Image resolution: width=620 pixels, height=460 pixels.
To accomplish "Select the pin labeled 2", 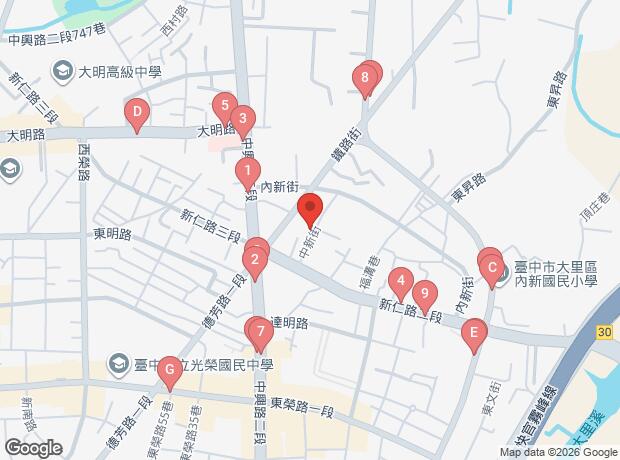I will [x=256, y=265].
